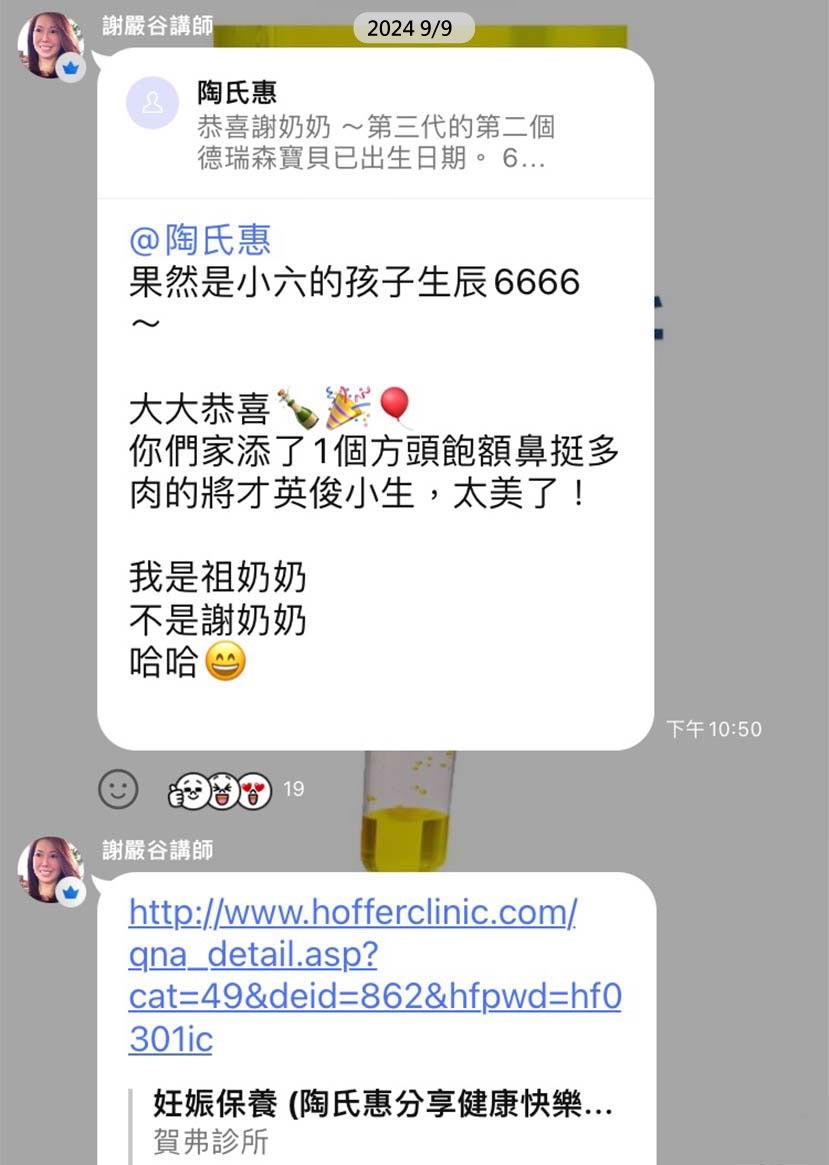Open 謝嚴谷講師's avatar above the link
The image size is (829, 1165).
coord(50,870)
